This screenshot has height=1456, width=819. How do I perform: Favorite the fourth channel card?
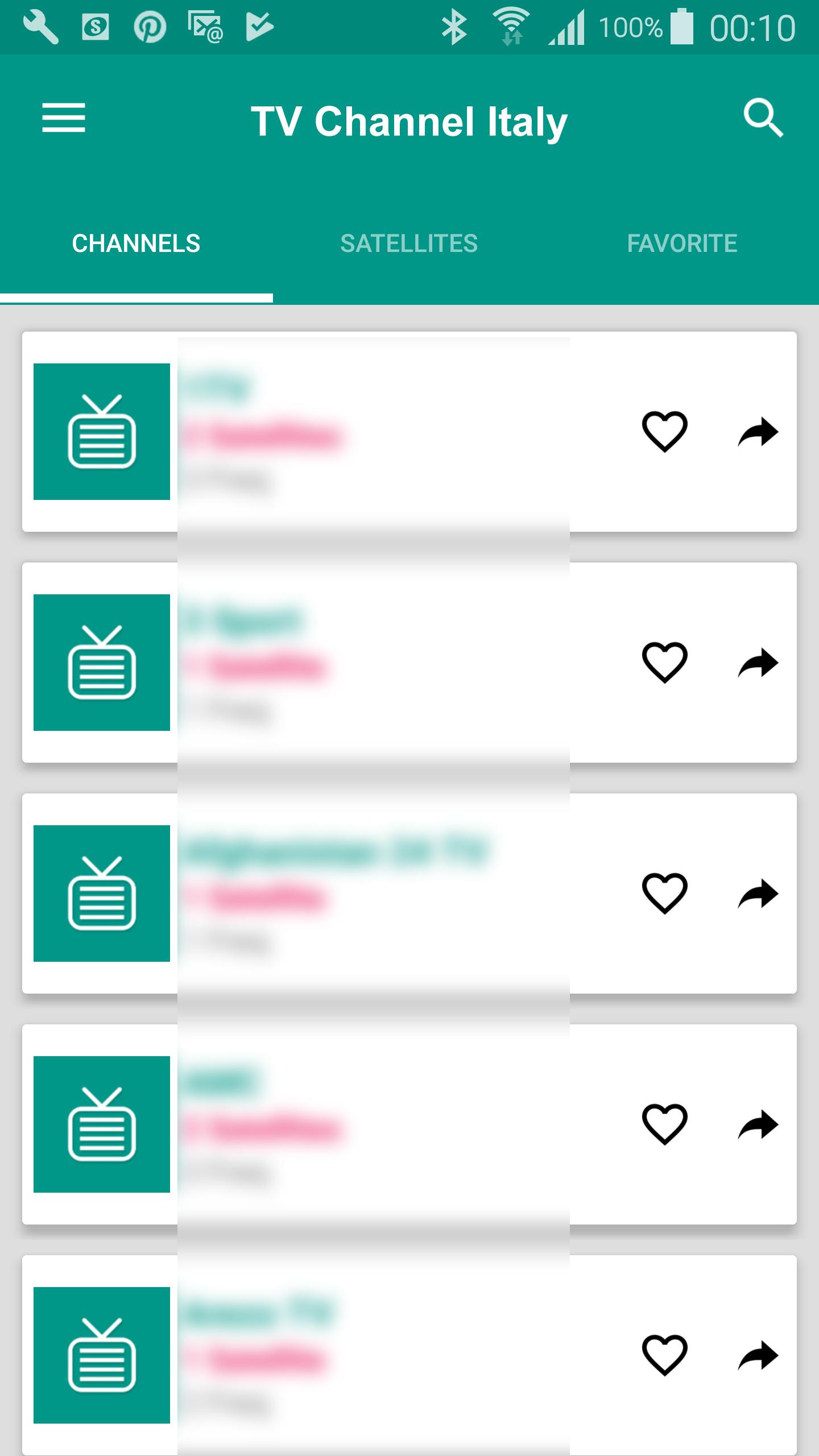pyautogui.click(x=664, y=1124)
